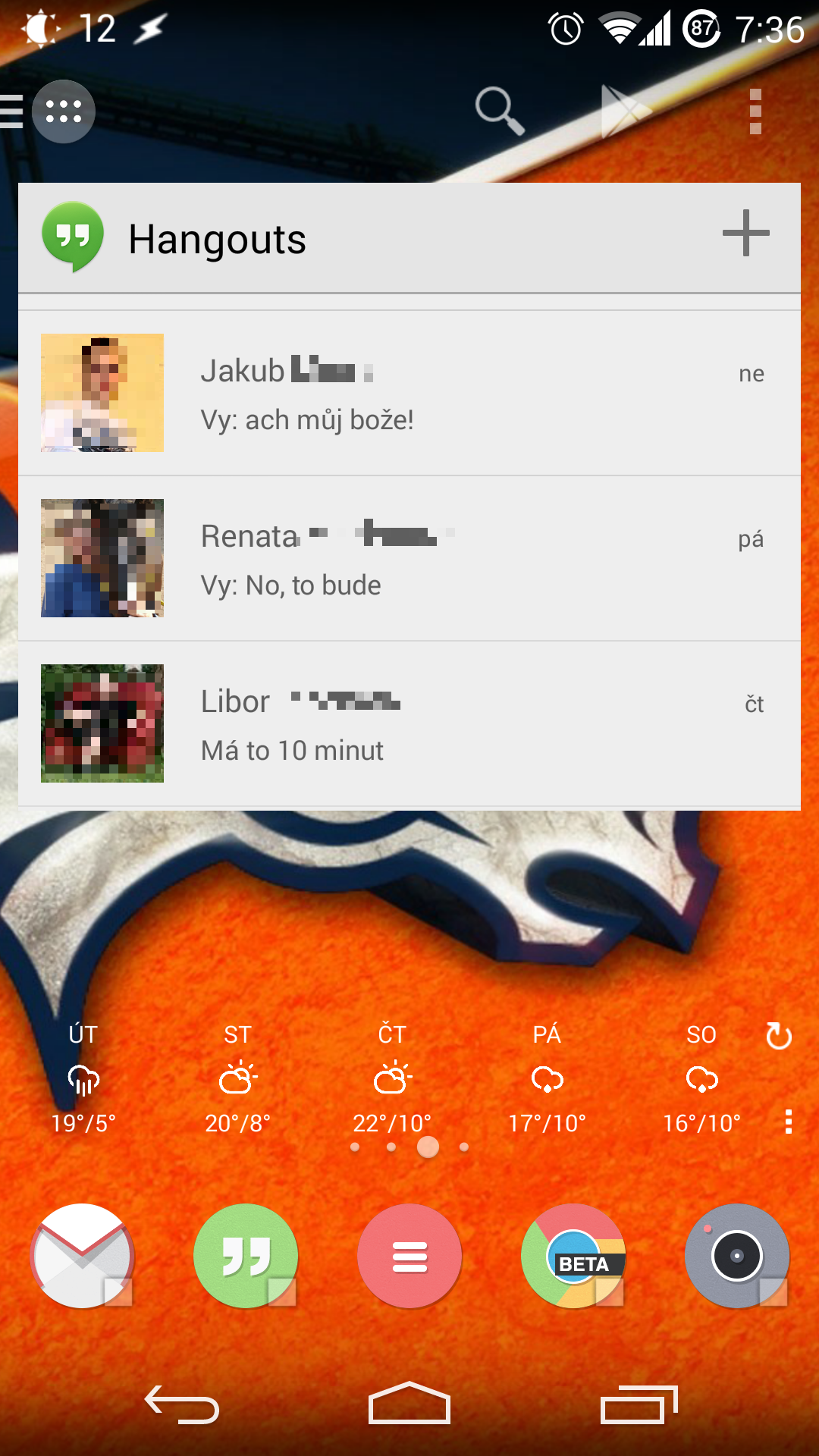This screenshot has height=1456, width=819.
Task: Tap the search magnifier icon
Action: (500, 111)
